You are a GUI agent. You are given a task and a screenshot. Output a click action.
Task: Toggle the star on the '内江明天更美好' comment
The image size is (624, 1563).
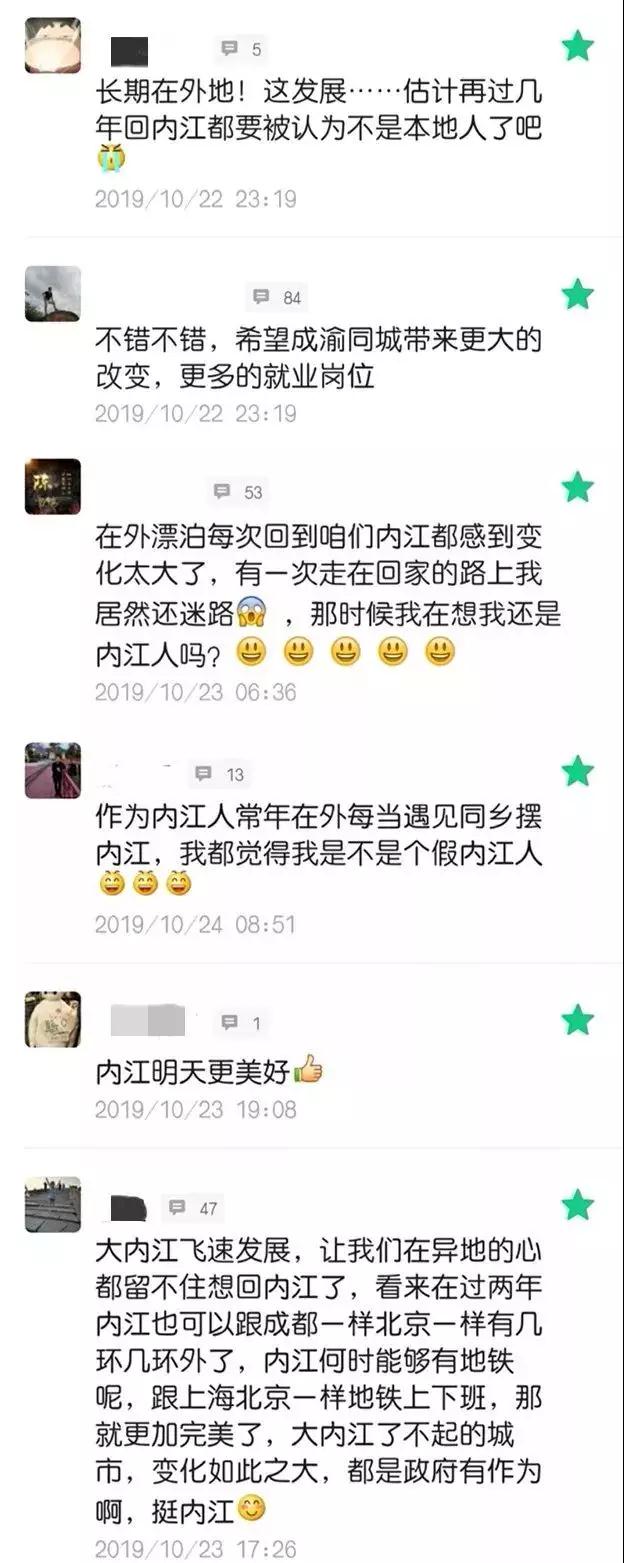(x=577, y=1020)
